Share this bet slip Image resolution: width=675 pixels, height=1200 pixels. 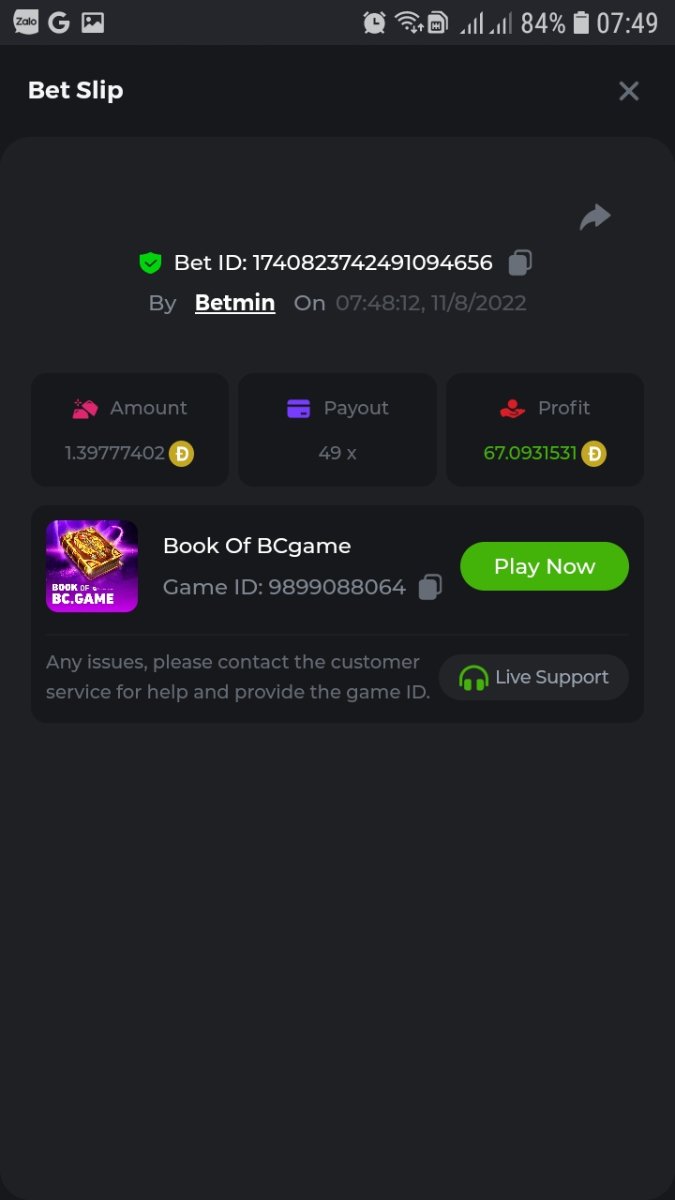click(x=595, y=217)
